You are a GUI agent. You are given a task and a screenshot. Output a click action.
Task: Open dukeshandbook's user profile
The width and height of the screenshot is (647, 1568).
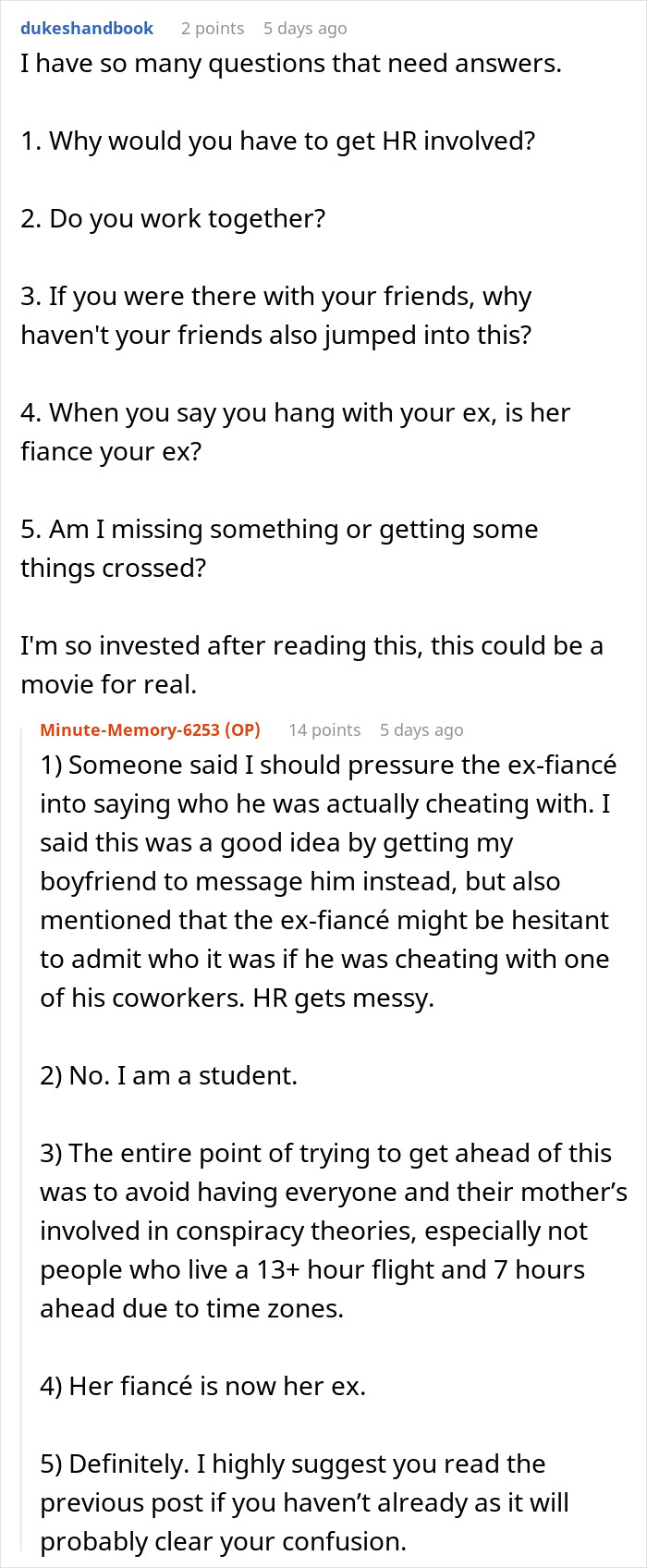click(x=87, y=29)
